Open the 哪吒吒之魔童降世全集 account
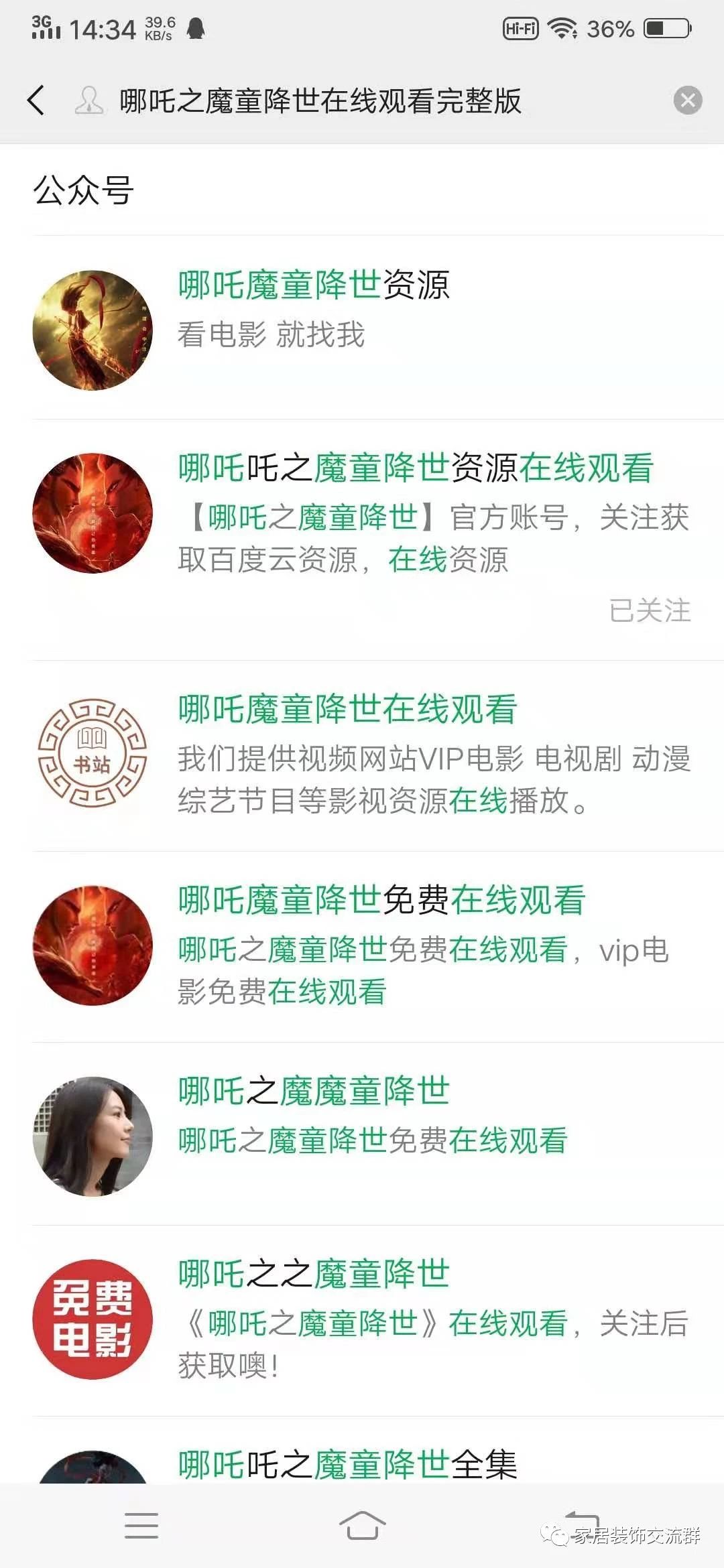Viewport: 724px width, 1568px height. [347, 1463]
